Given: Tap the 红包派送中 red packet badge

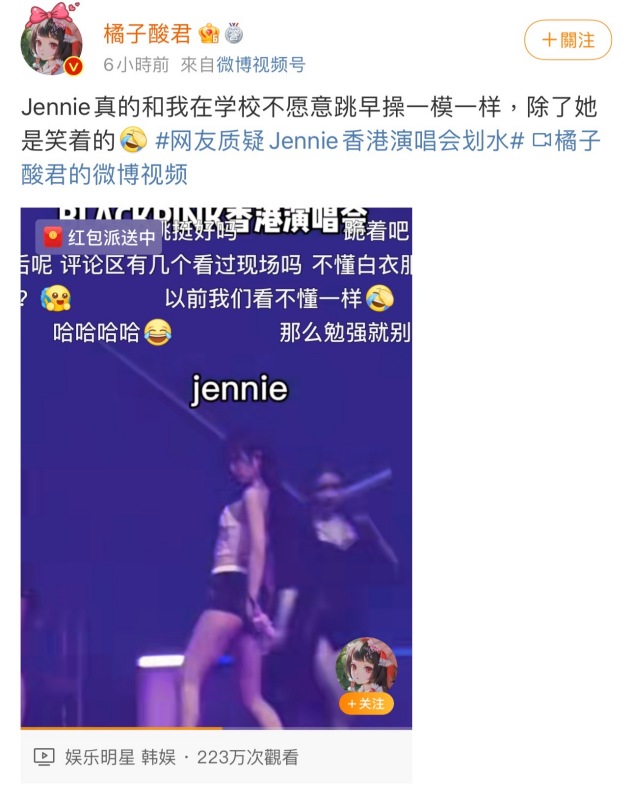Looking at the screenshot, I should click(100, 238).
